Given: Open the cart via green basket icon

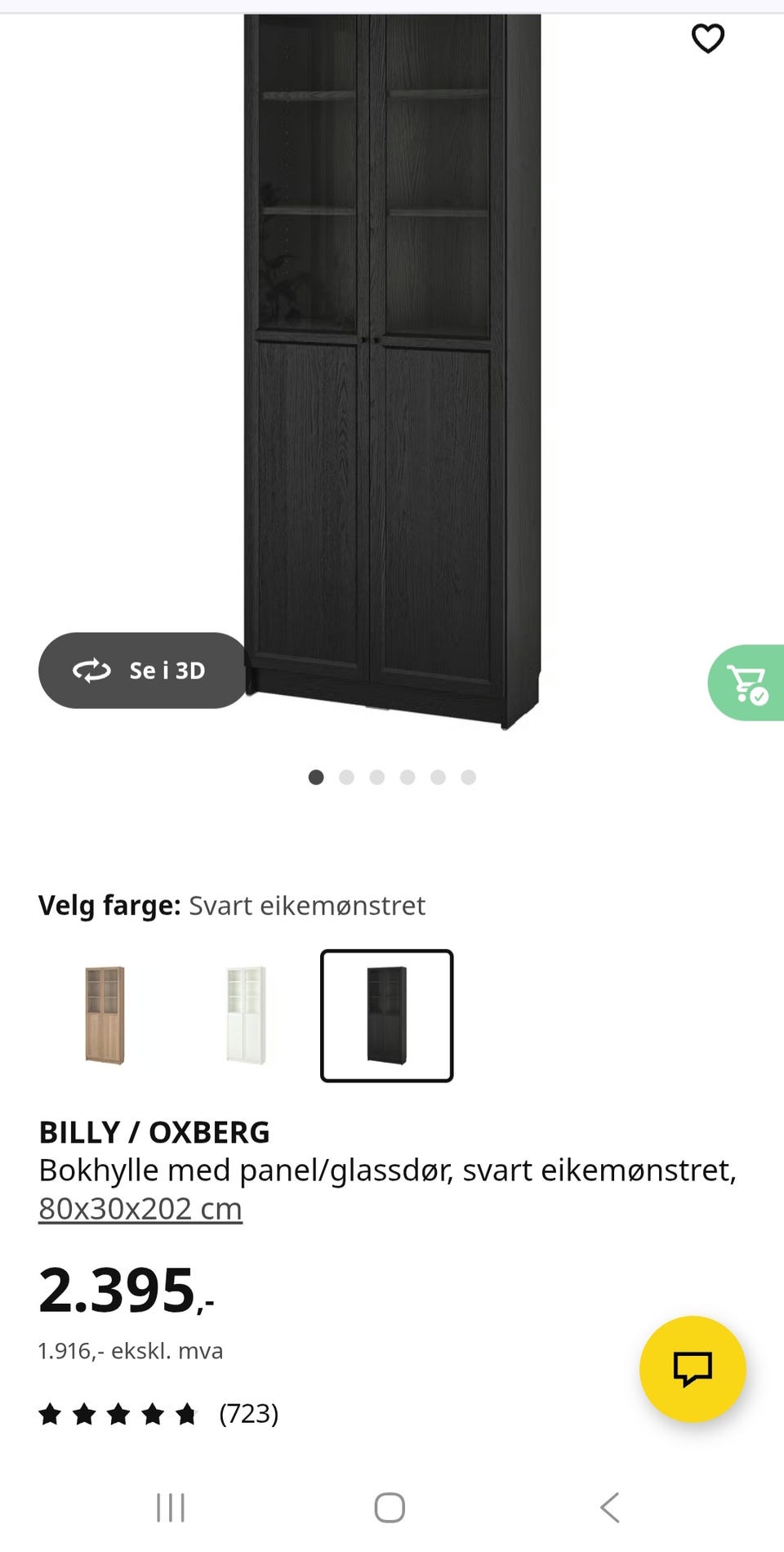Looking at the screenshot, I should 748,683.
